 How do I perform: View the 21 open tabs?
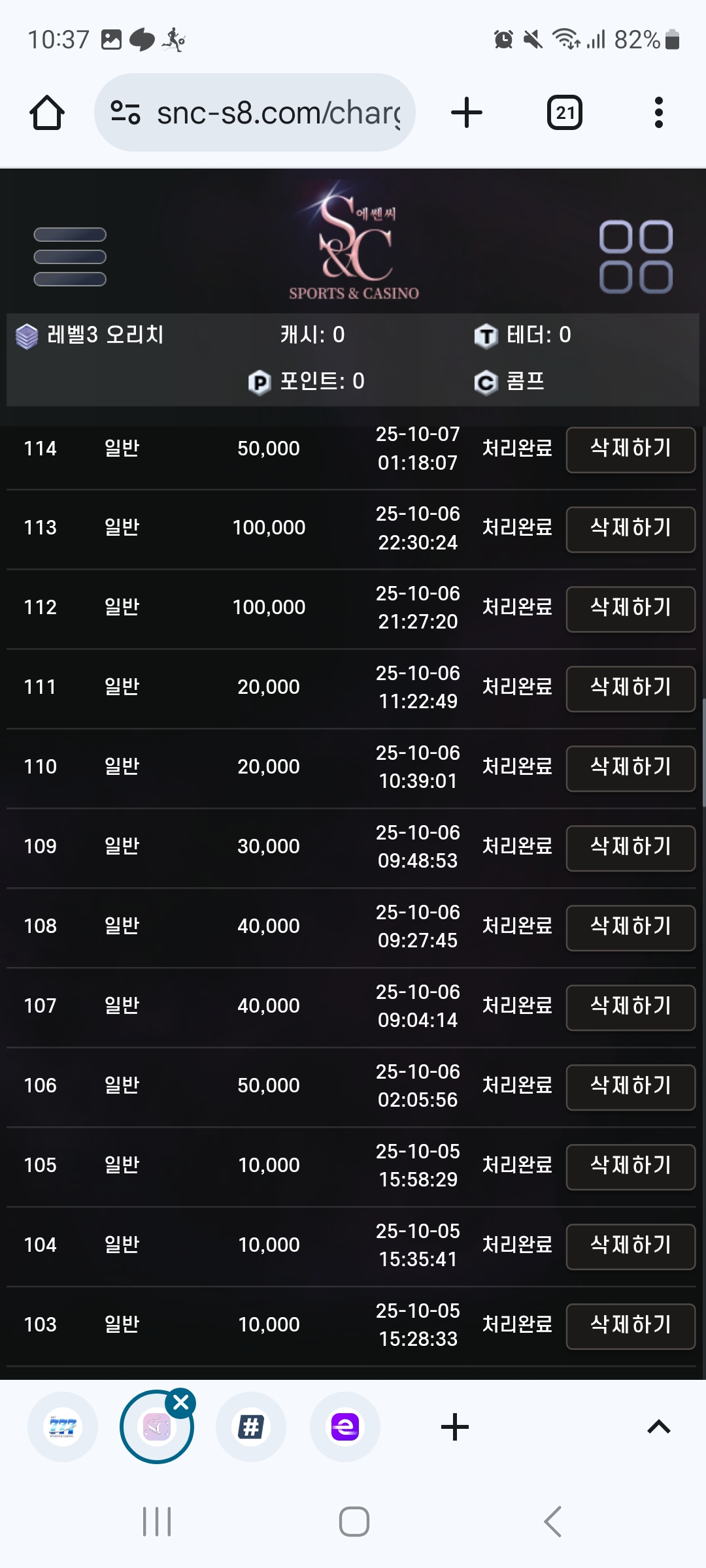click(x=565, y=112)
